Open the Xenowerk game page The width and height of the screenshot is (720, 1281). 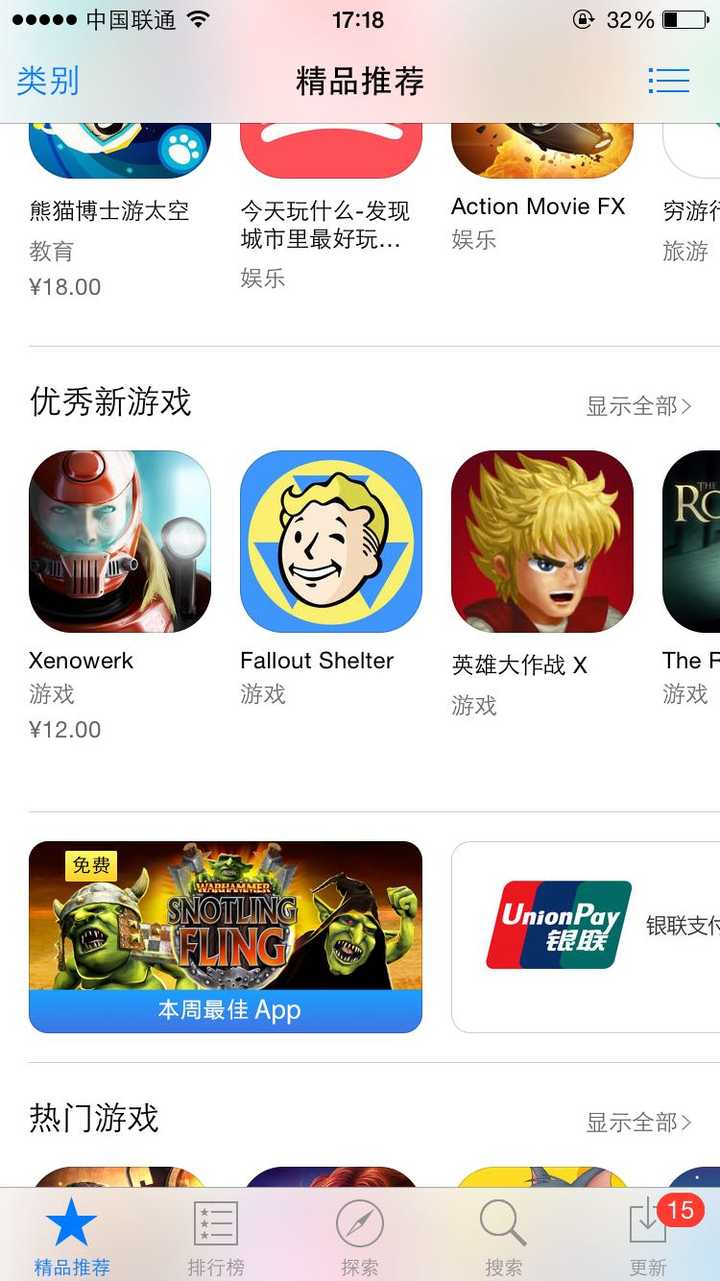119,541
